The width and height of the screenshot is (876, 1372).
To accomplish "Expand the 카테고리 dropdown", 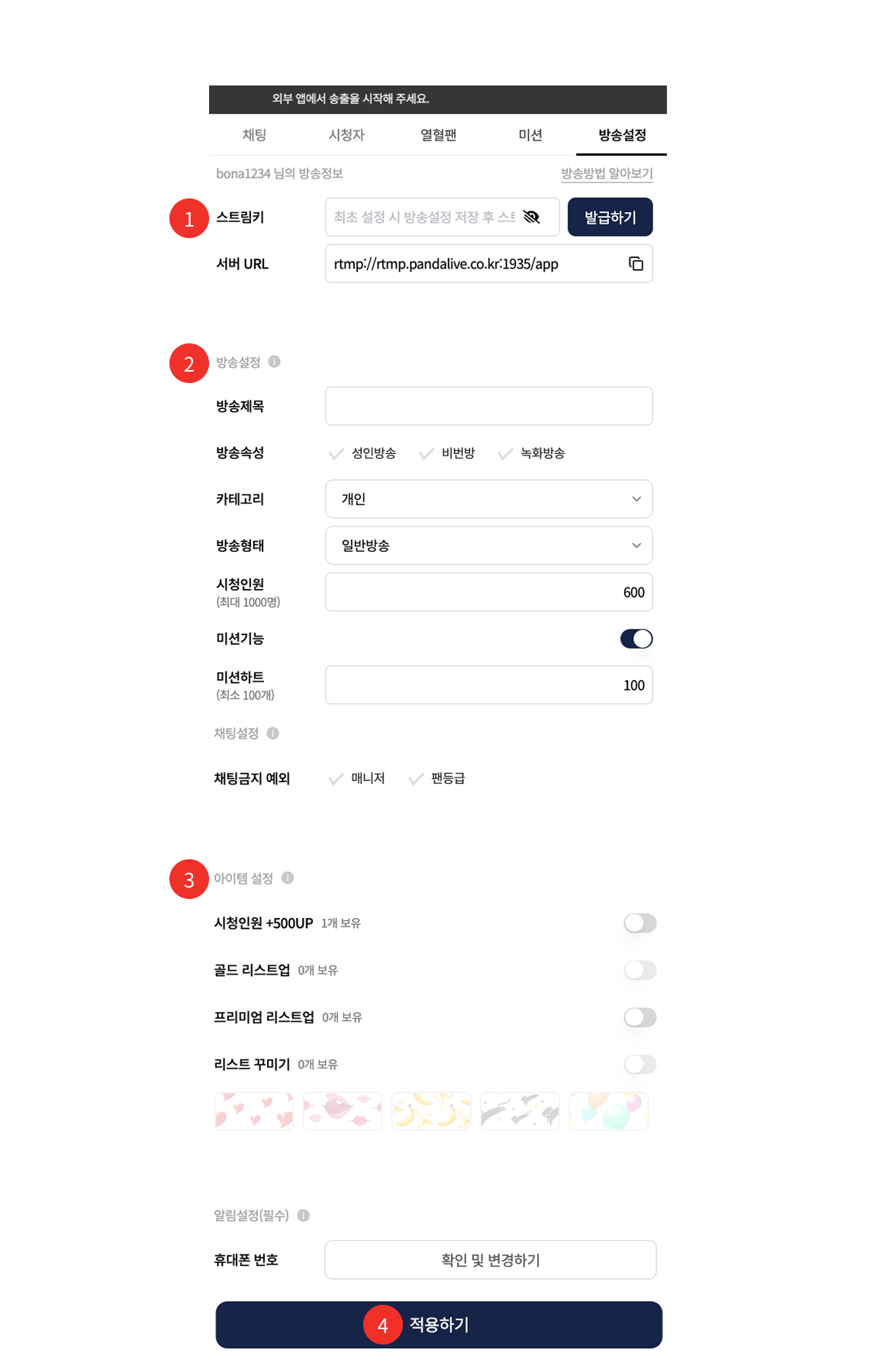I will (488, 499).
